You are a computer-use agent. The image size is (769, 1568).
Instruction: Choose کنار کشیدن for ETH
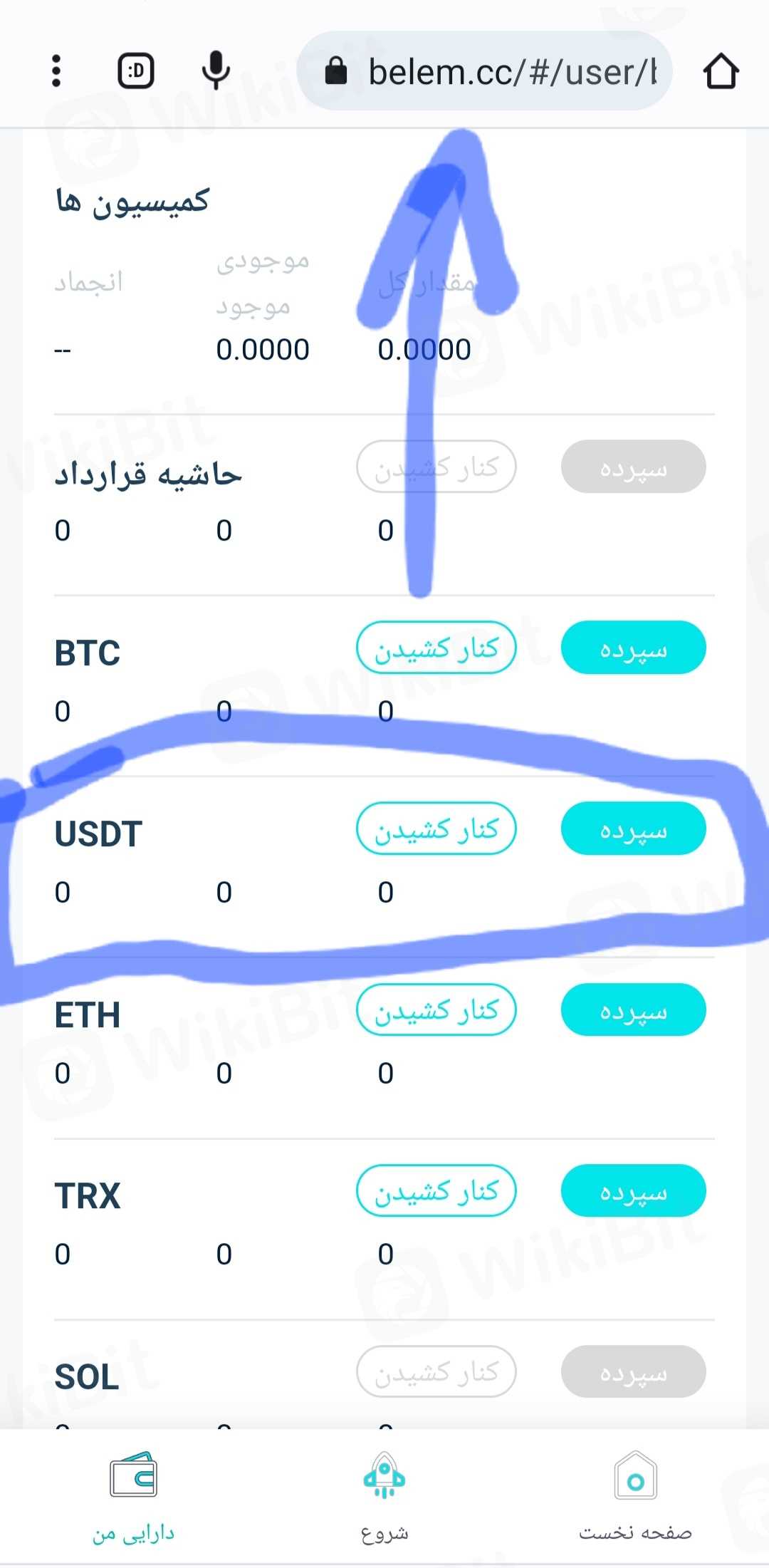pos(436,1009)
